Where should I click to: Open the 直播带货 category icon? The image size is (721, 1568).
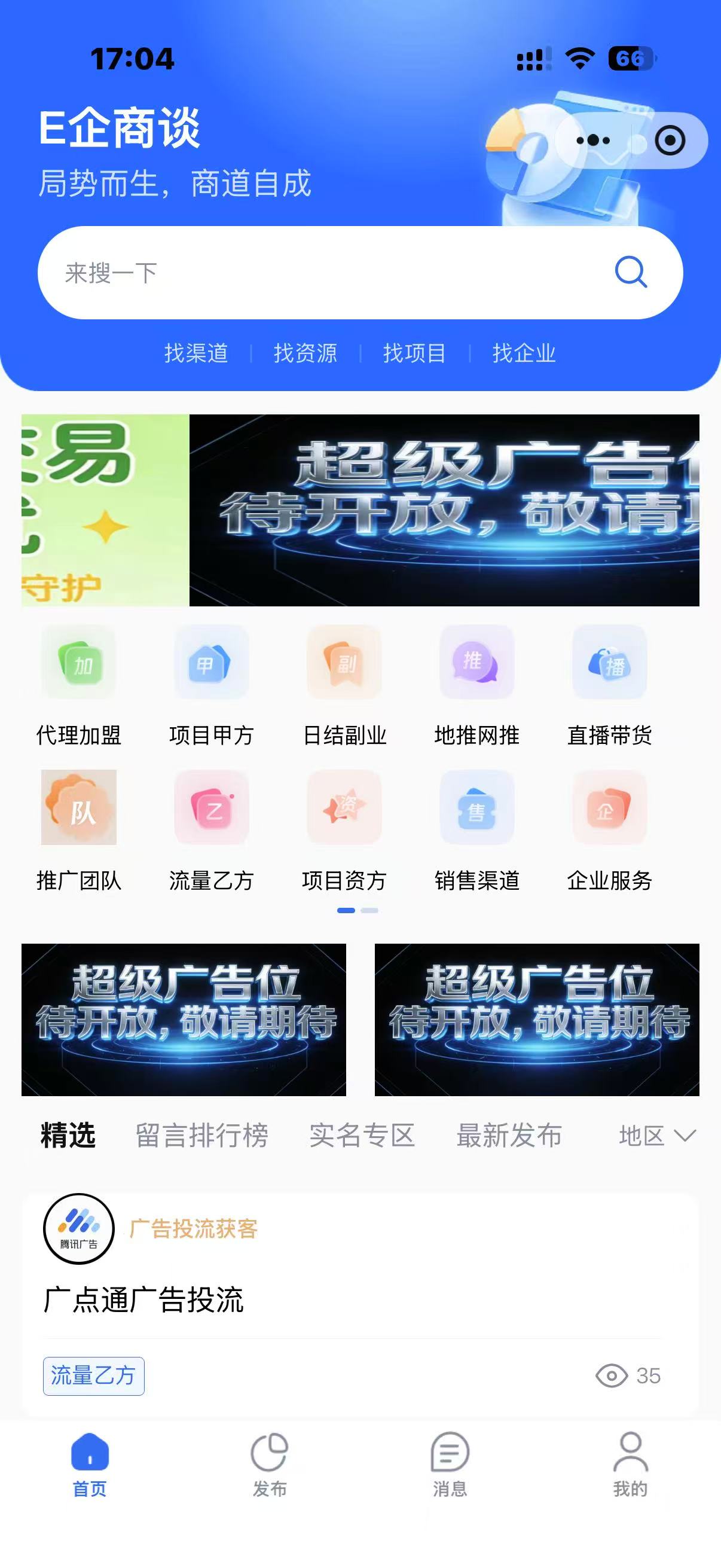click(609, 663)
